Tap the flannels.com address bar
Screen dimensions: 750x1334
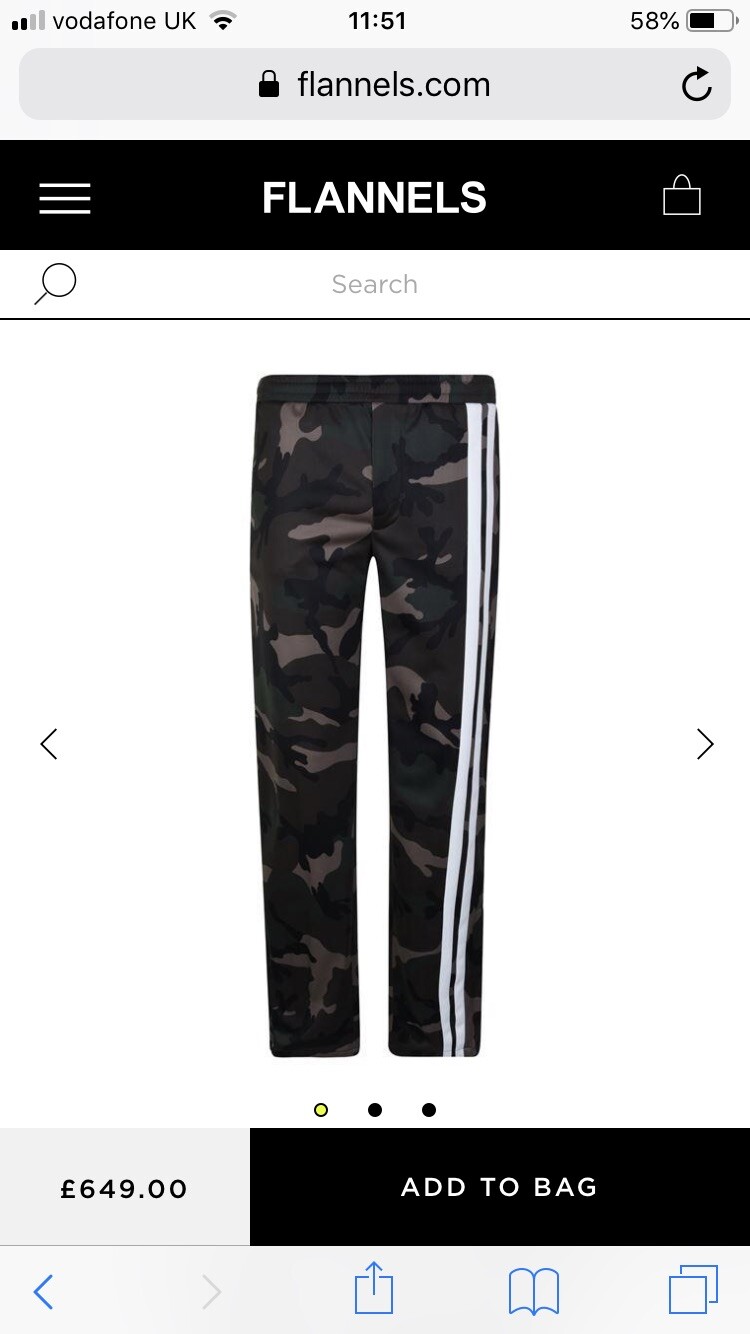point(375,84)
